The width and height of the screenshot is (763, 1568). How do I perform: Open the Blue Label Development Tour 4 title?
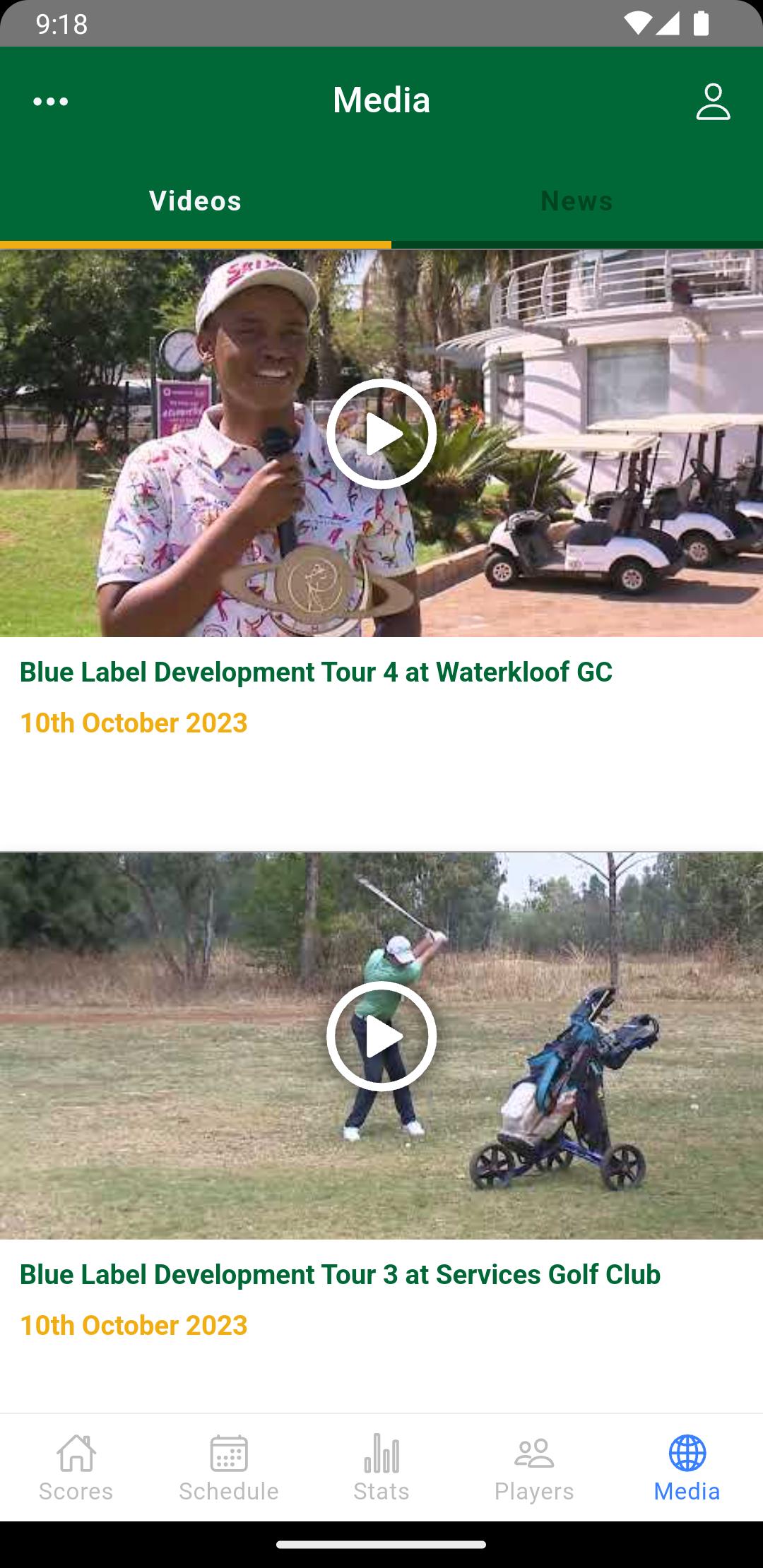coord(316,672)
